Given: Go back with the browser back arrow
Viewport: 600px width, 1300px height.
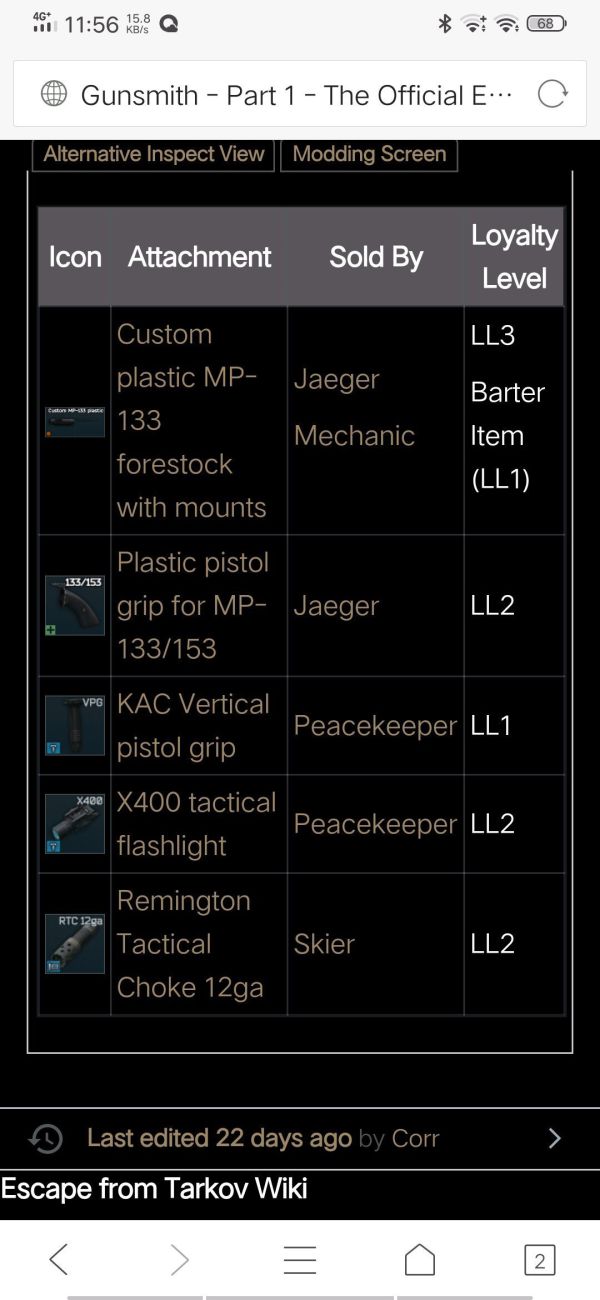Looking at the screenshot, I should tap(59, 1259).
